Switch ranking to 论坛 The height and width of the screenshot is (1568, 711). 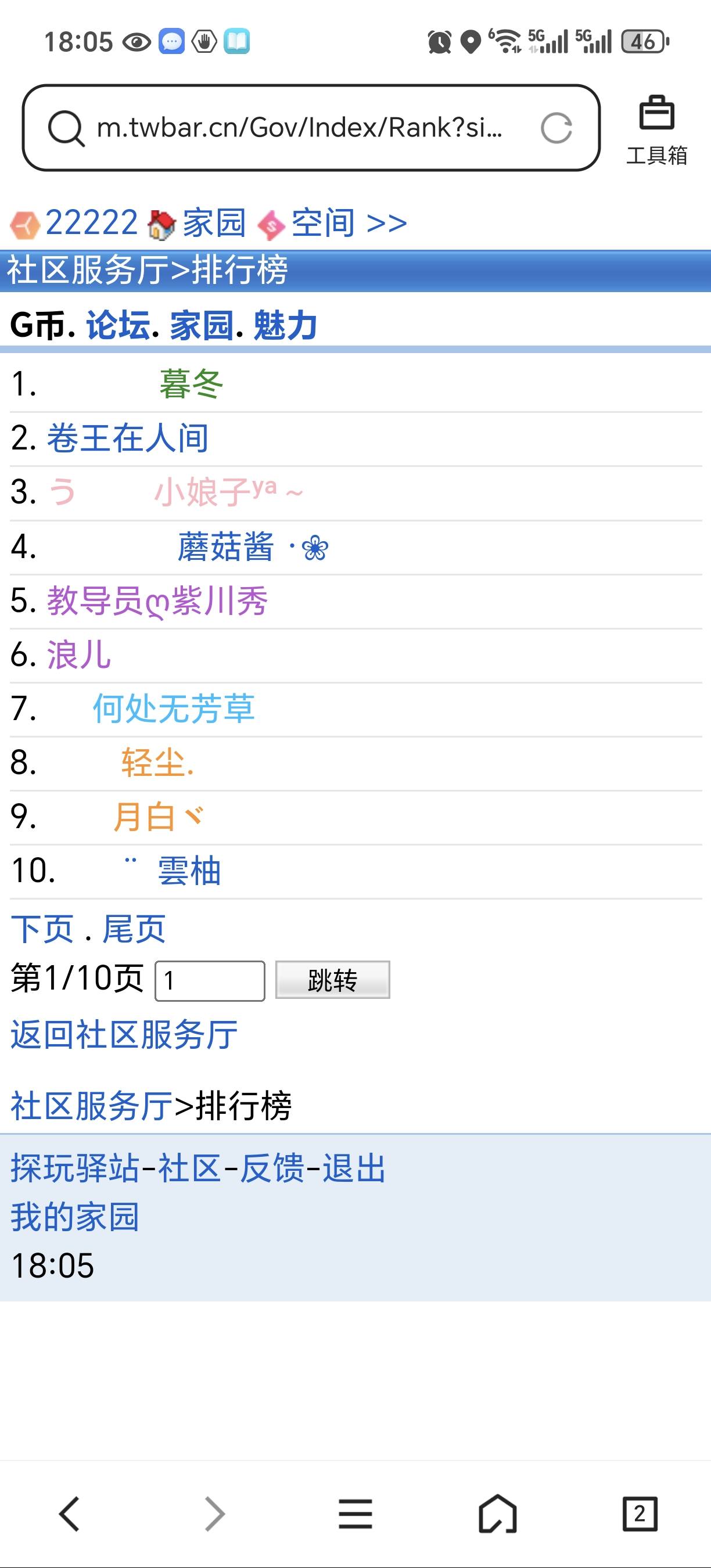click(118, 325)
